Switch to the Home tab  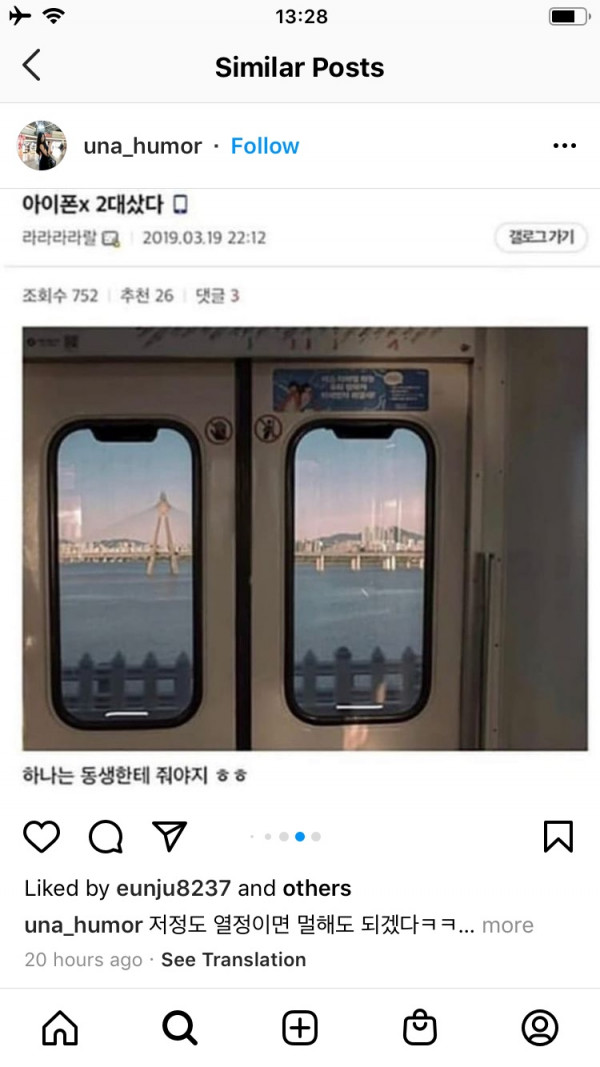(60, 1027)
